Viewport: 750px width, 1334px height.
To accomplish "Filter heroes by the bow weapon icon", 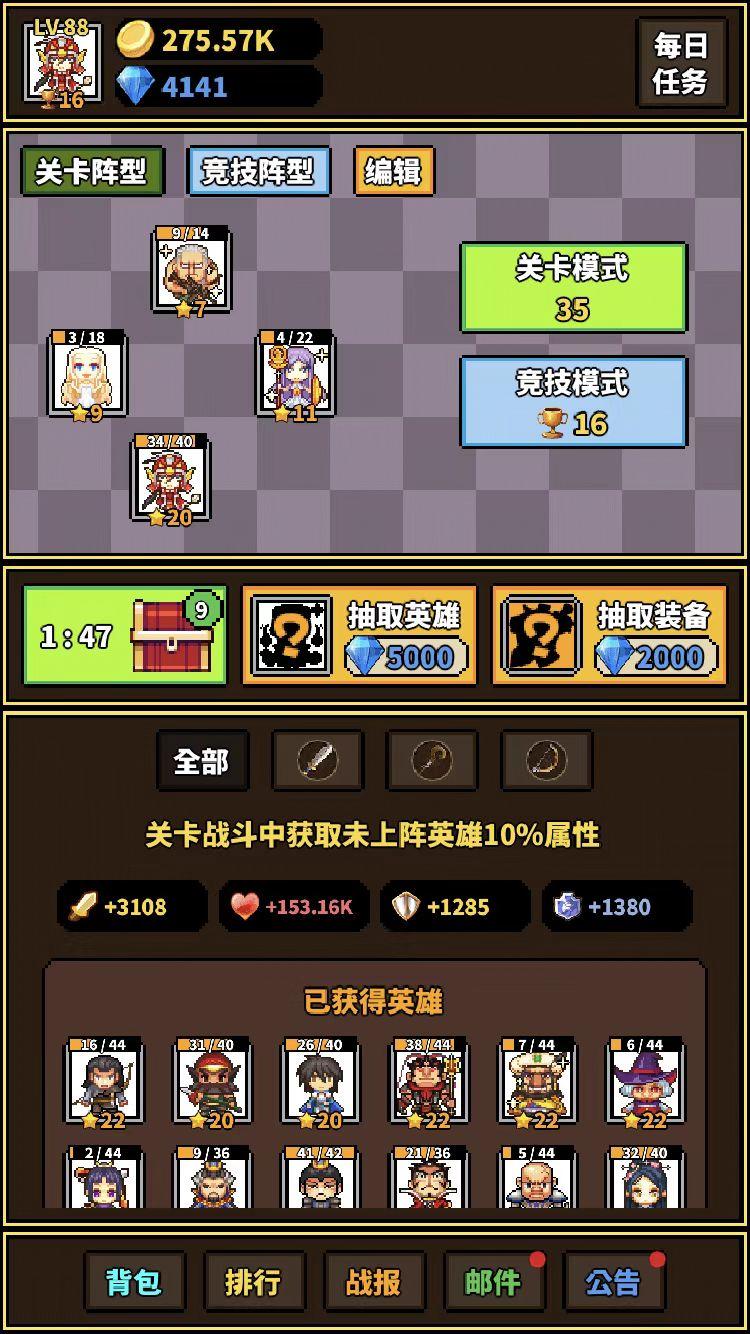I will tap(546, 762).
